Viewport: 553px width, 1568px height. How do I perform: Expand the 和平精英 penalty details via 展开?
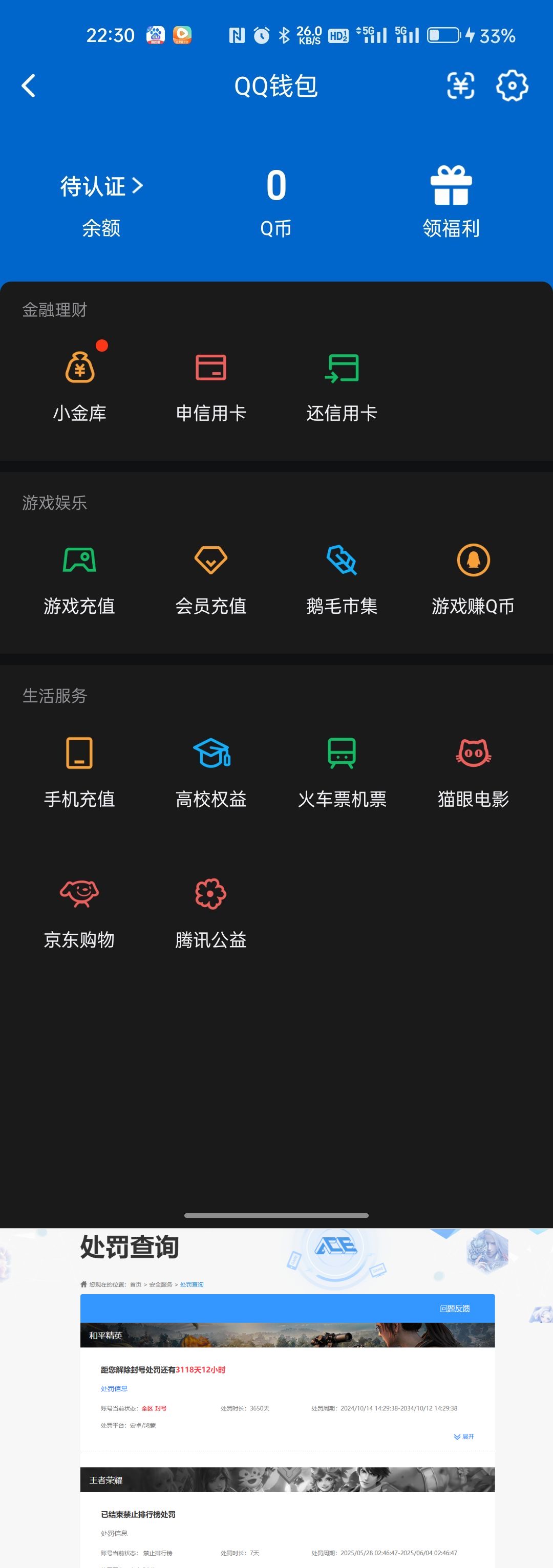463,1437
